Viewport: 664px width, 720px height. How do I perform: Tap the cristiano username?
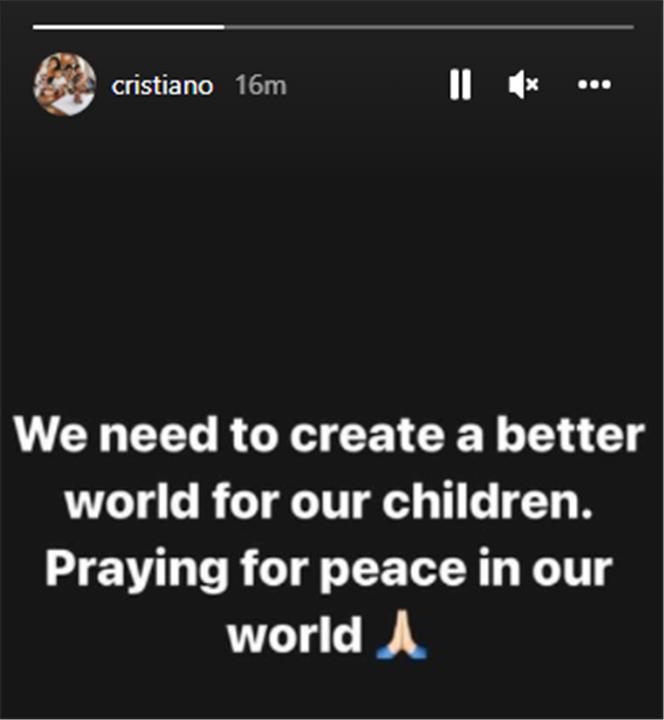[x=163, y=86]
